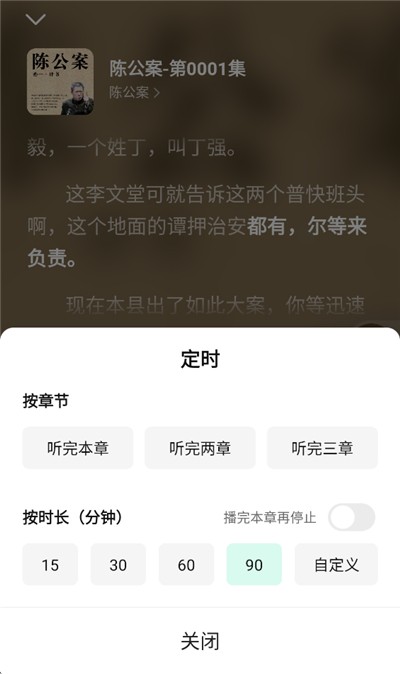Tap 关闭 to close timer sheet
The width and height of the screenshot is (400, 674).
click(200, 641)
